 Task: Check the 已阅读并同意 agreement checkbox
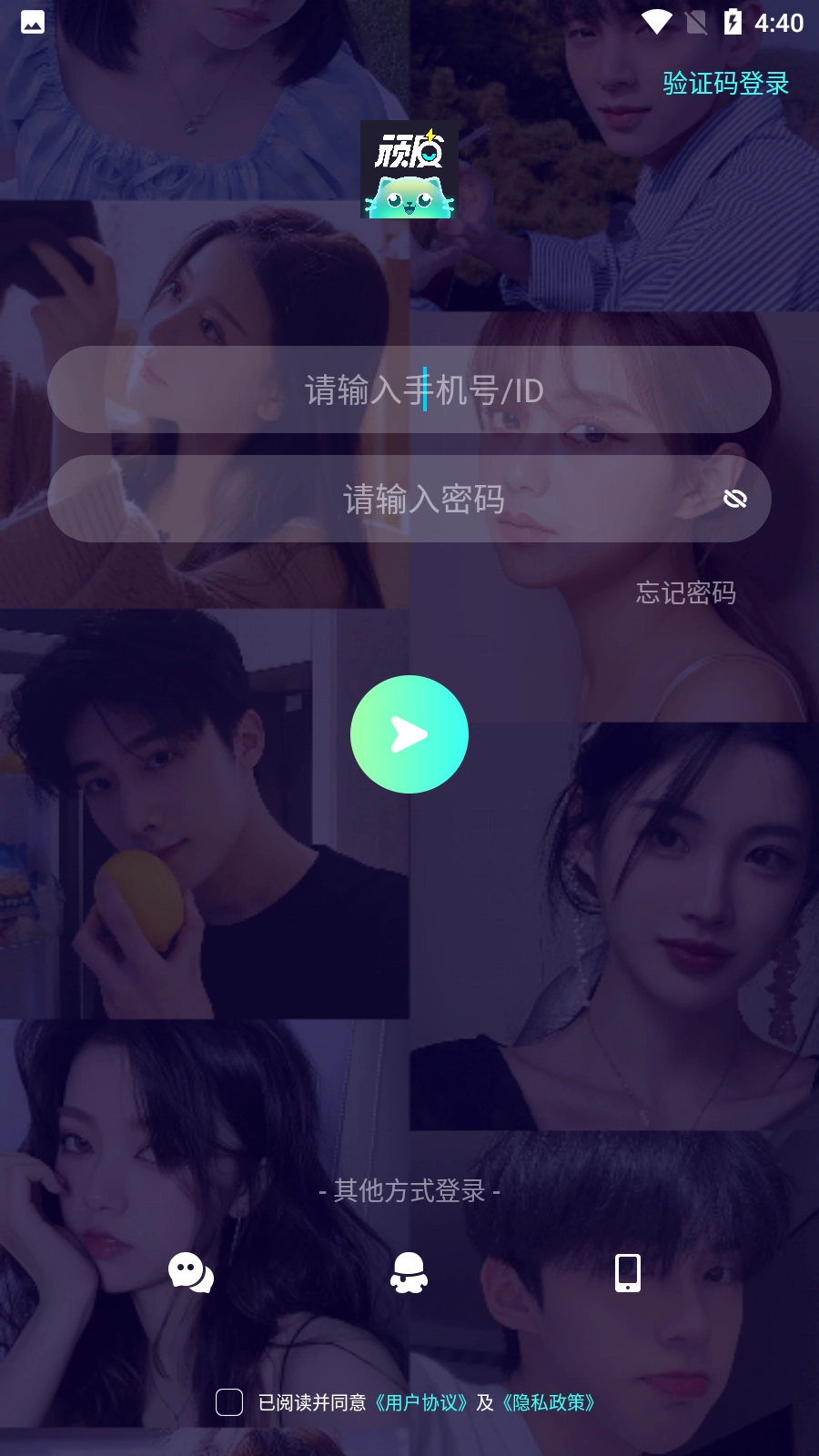click(229, 1402)
